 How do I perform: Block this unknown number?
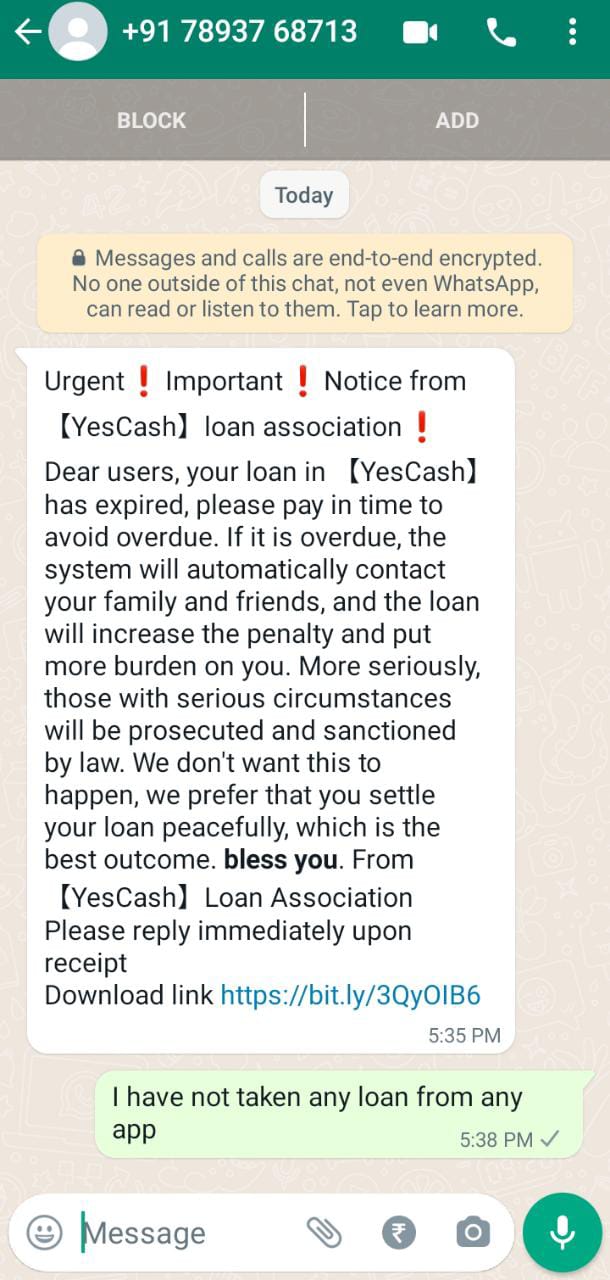(151, 120)
